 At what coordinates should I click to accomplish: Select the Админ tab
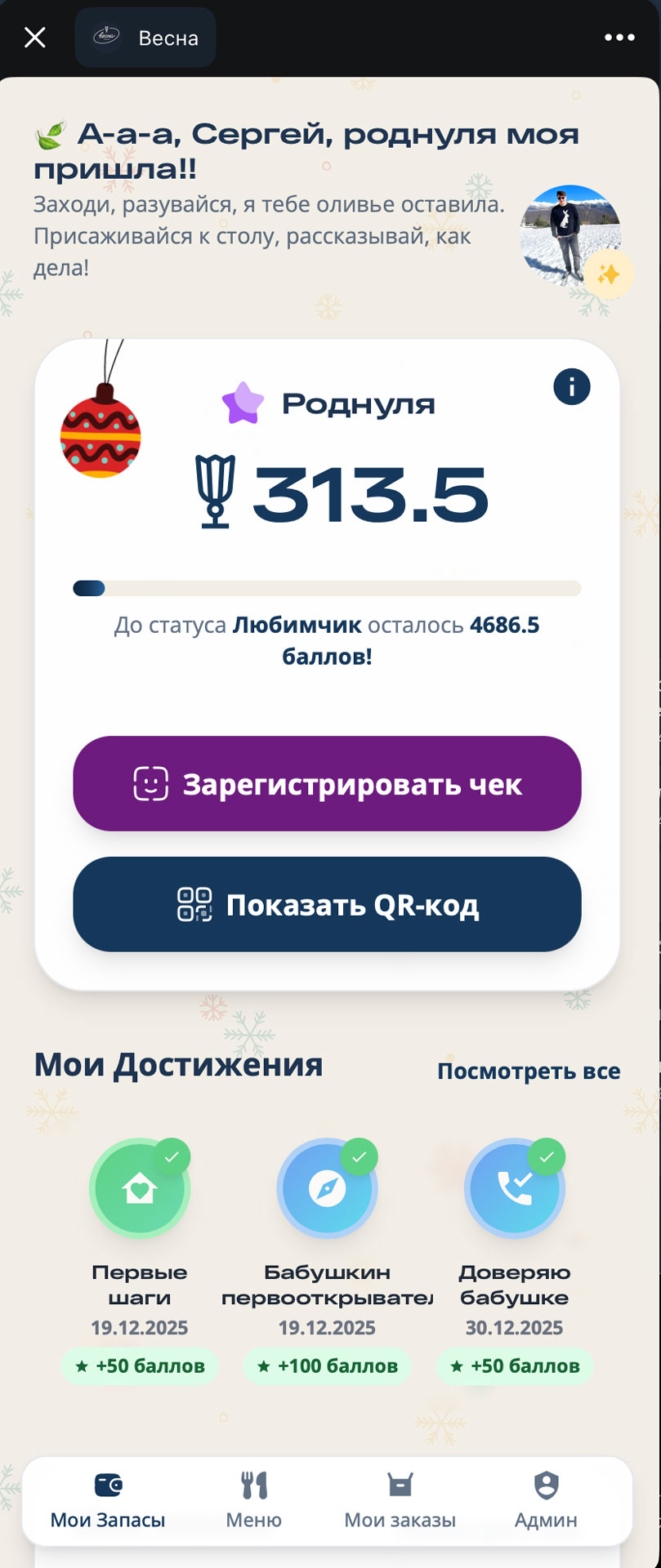pos(546,1501)
